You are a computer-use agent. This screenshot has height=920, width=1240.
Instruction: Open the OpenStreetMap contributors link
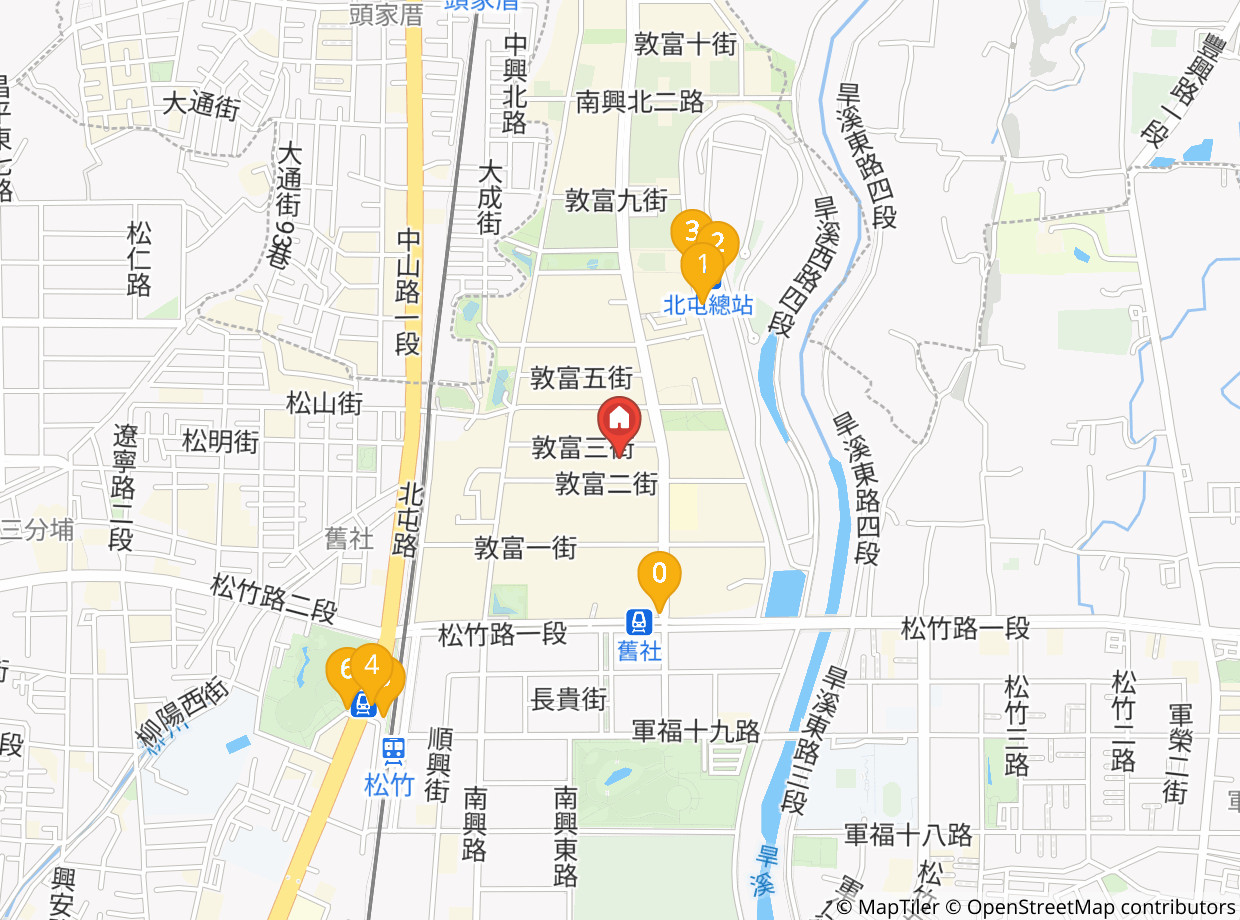1091,907
